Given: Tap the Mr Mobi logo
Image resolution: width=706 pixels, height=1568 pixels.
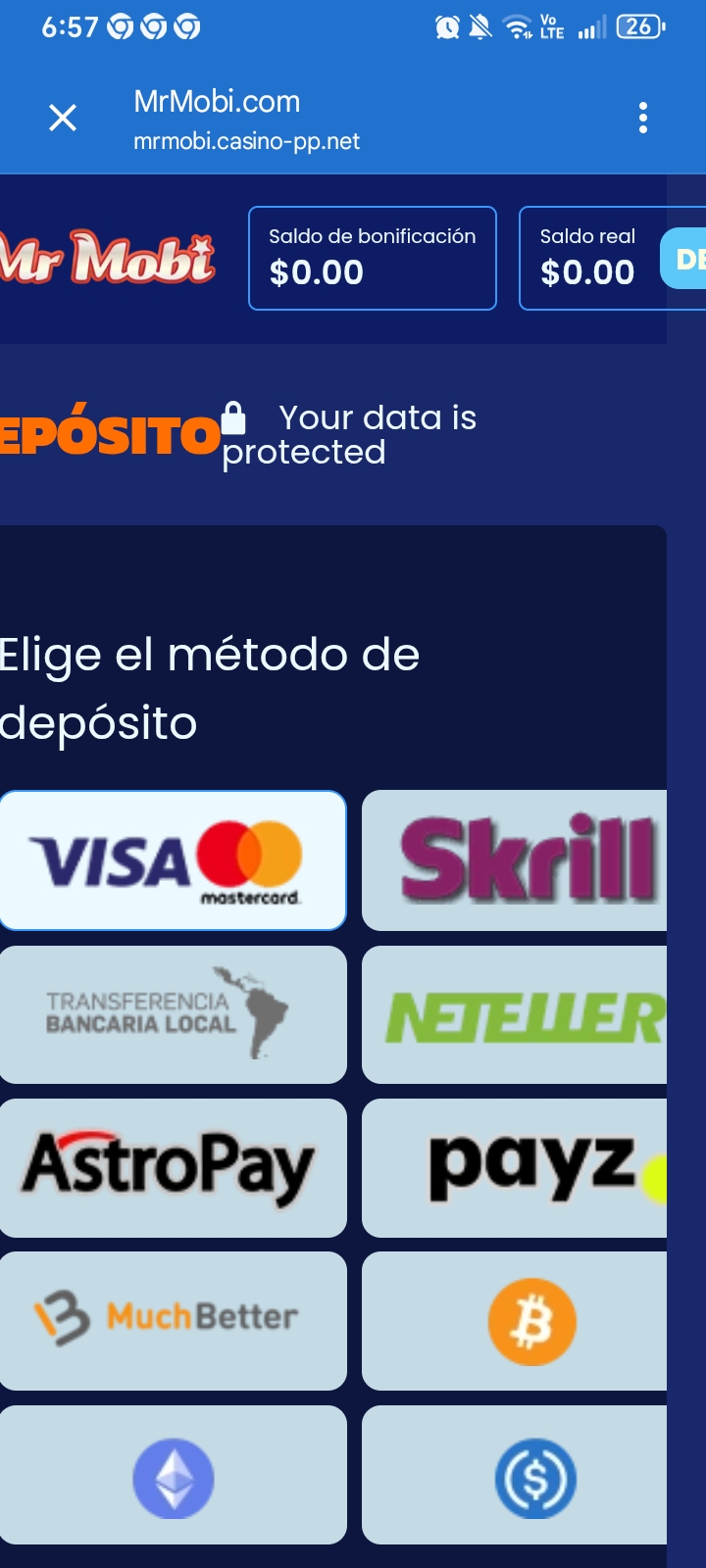Looking at the screenshot, I should click(x=108, y=258).
